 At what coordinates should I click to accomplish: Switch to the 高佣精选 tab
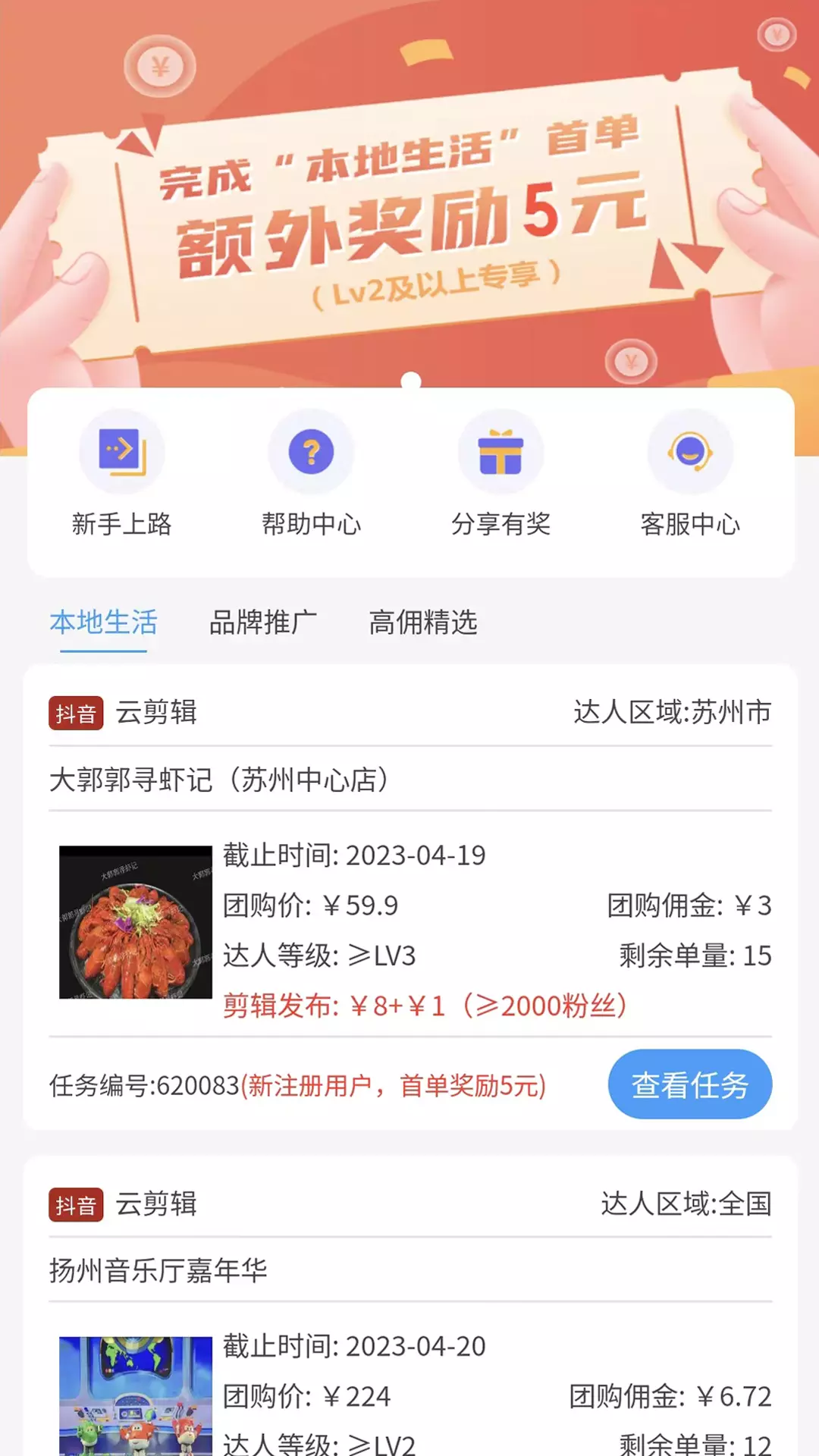coord(423,623)
